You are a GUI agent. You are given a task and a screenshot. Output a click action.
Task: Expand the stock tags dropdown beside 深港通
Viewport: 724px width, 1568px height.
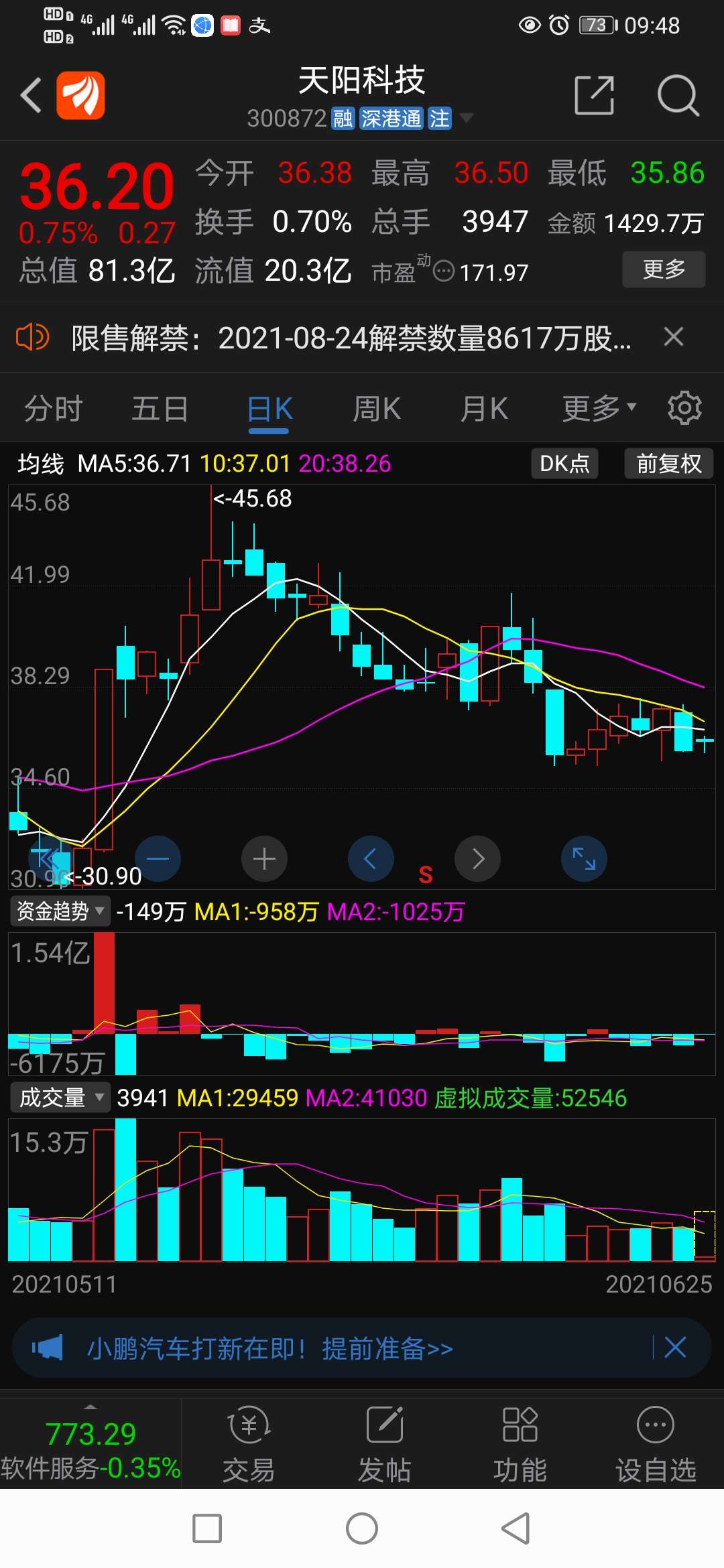coord(468,119)
